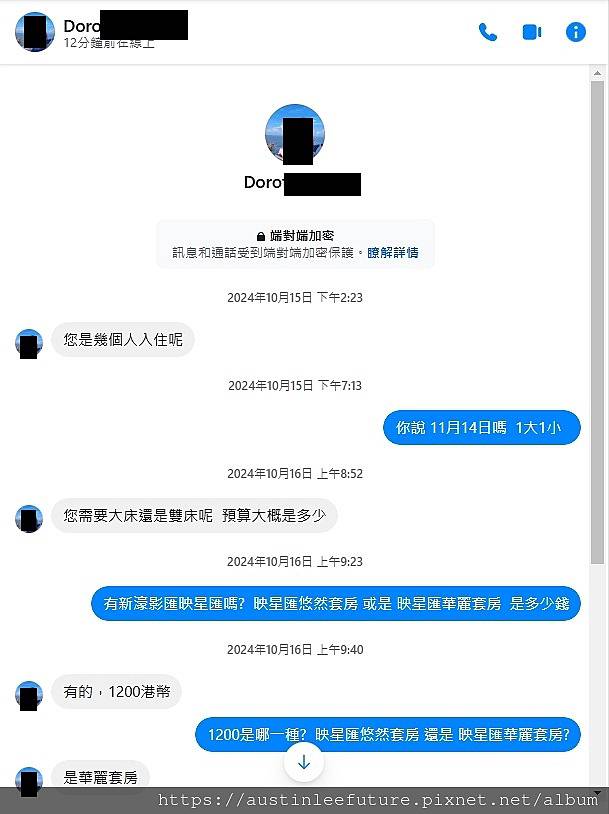The image size is (609, 814).
Task: Open contact profile from header avatar
Action: coord(35,32)
